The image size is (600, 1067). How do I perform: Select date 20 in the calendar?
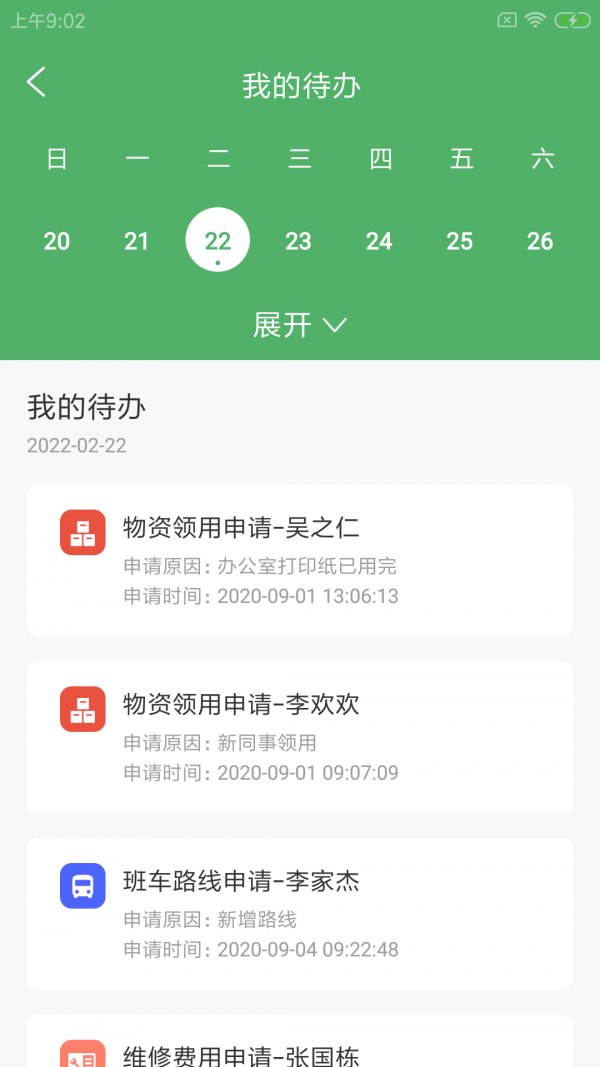coord(57,241)
